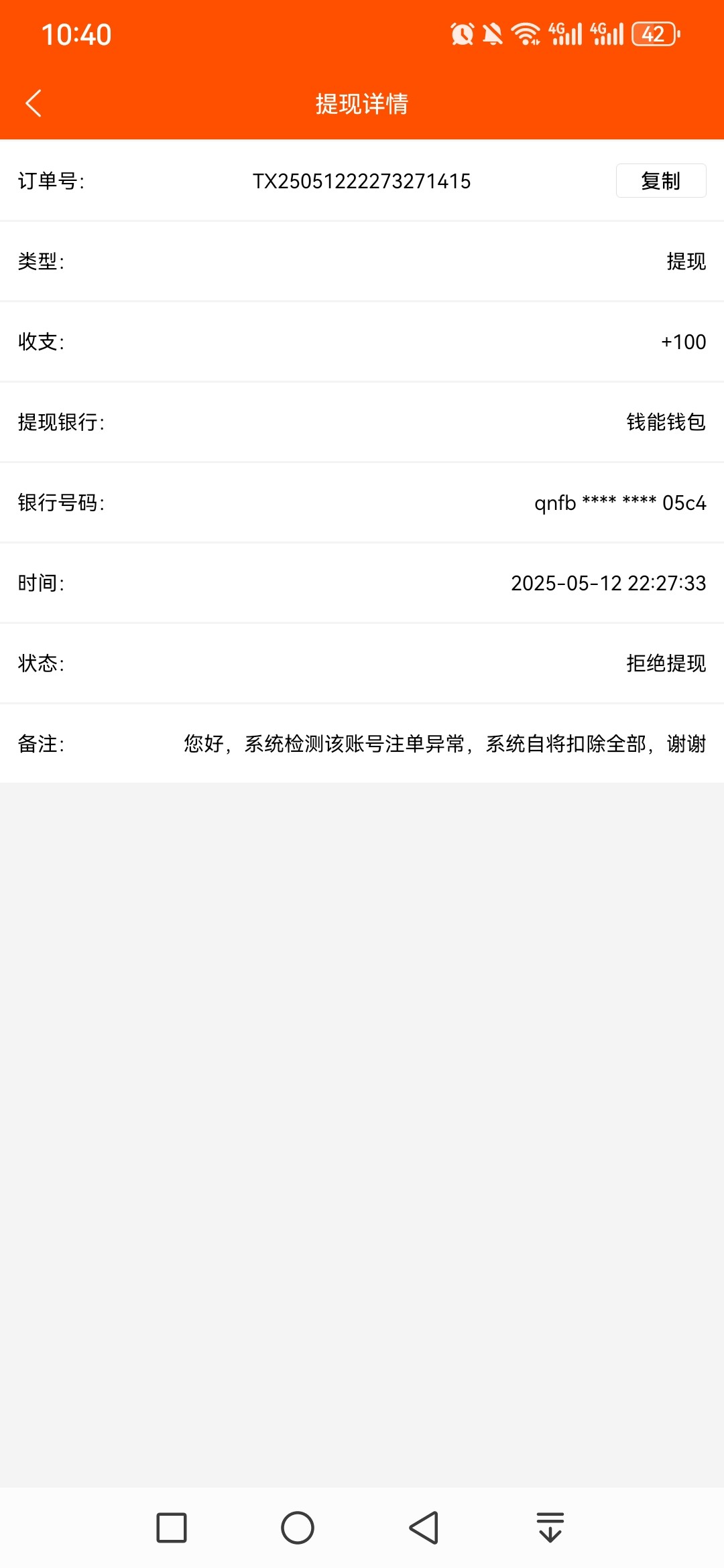This screenshot has height=1568, width=724.
Task: Go back from withdrawal details page
Action: (34, 103)
